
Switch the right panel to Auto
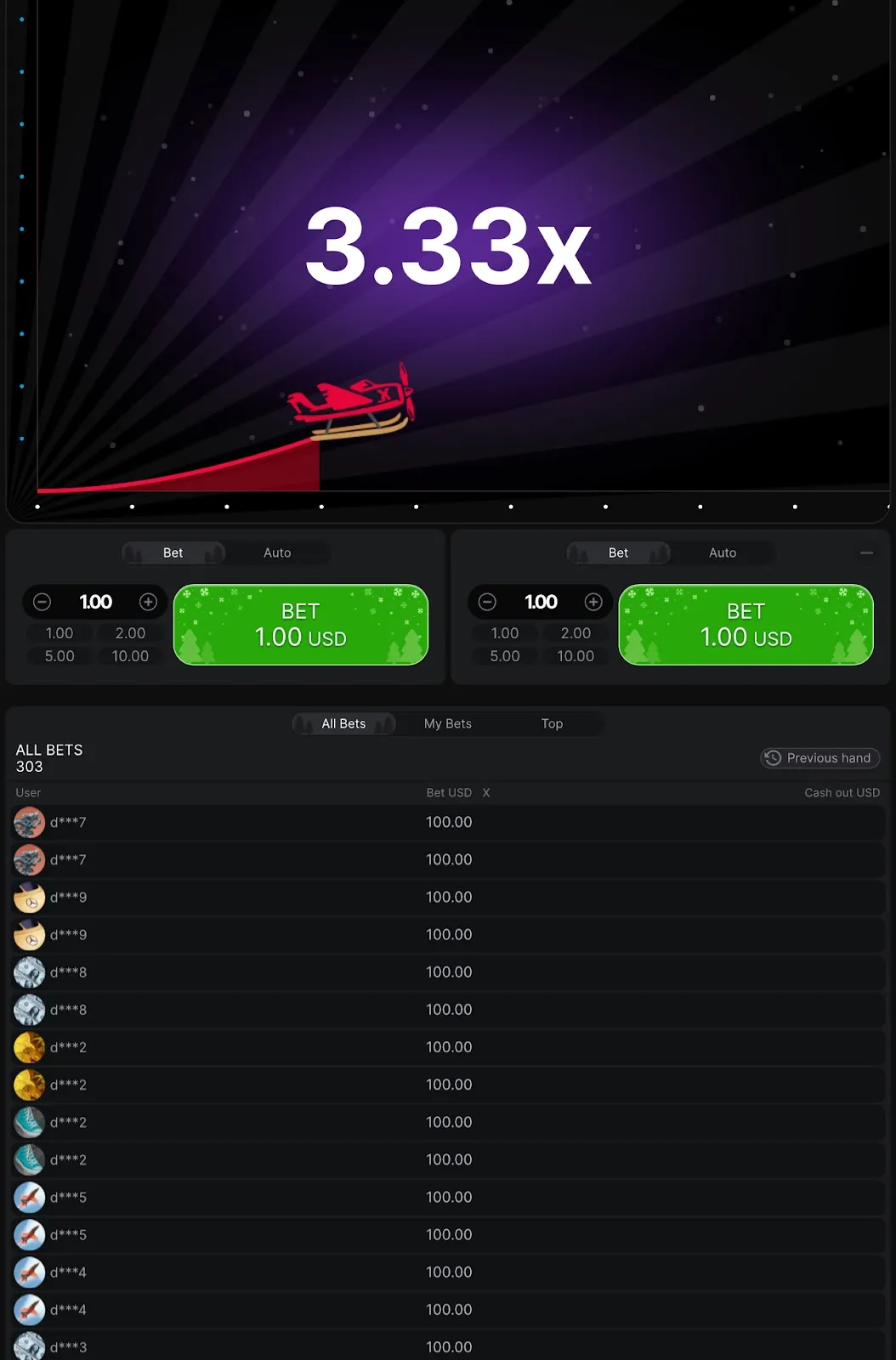click(723, 552)
